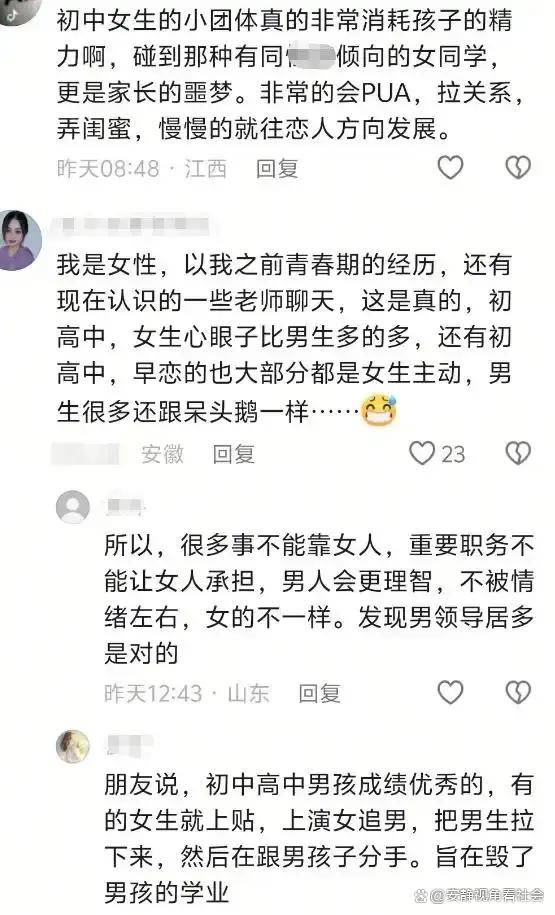Open avatar of the 山东 replier
This screenshot has width=555, height=915.
click(73, 507)
